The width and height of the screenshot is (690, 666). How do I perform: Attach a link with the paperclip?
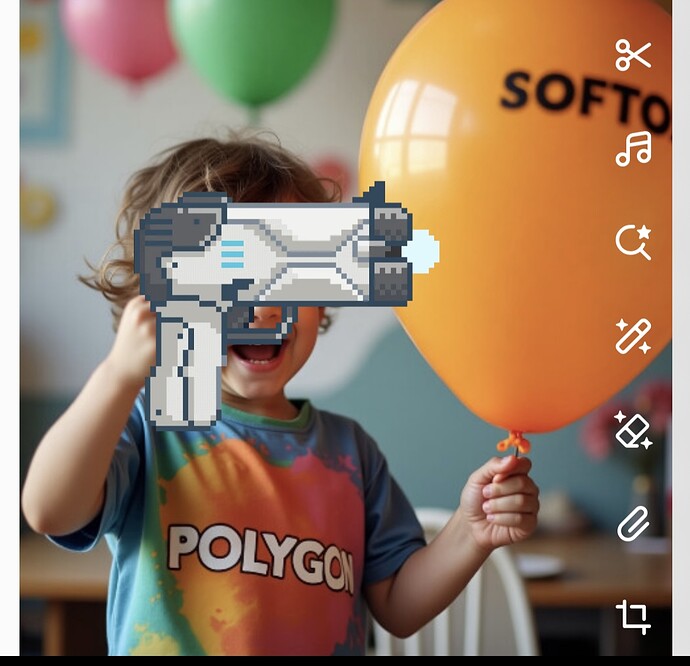coord(633,523)
